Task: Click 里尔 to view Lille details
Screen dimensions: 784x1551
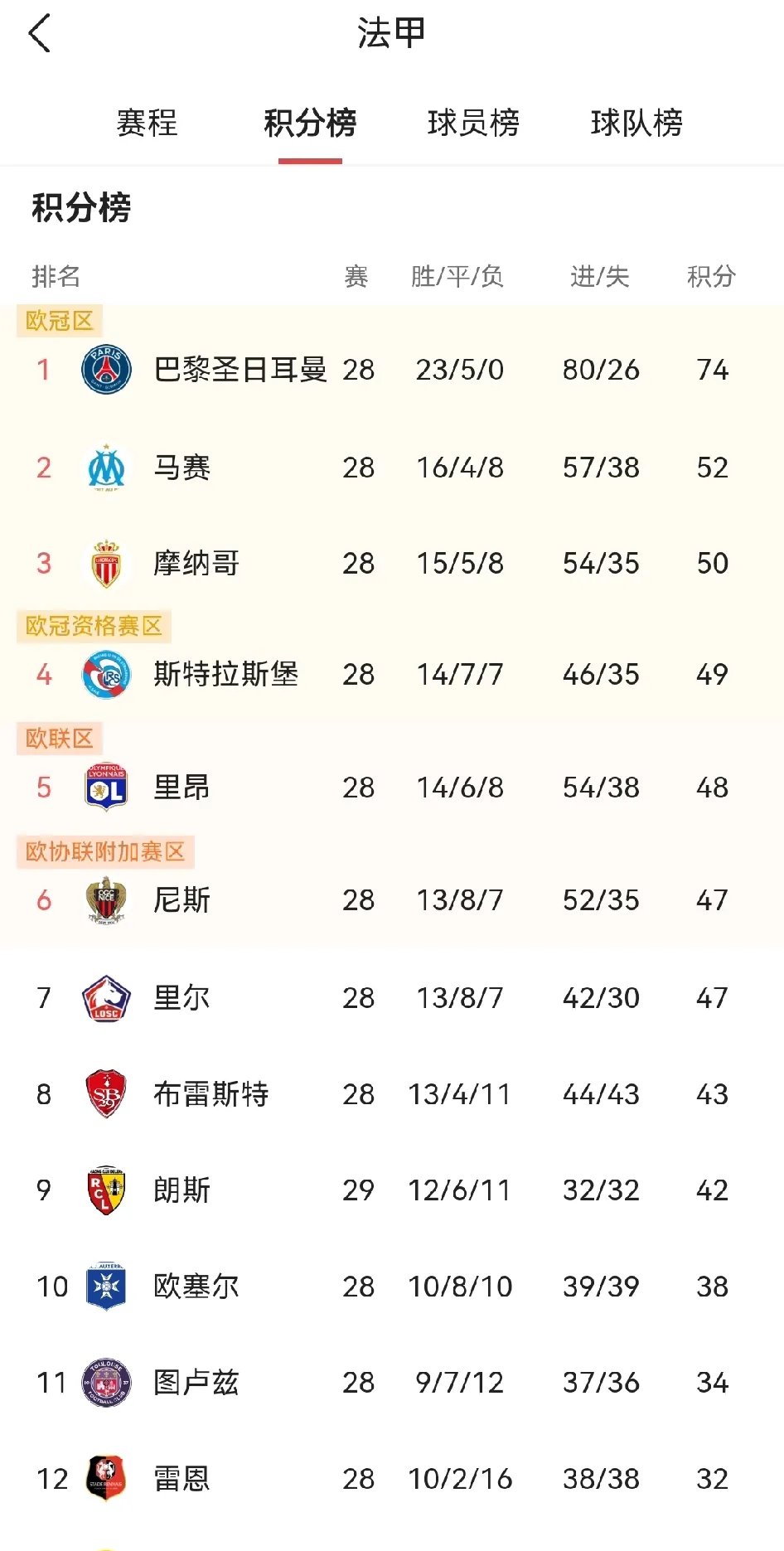Action: click(179, 997)
